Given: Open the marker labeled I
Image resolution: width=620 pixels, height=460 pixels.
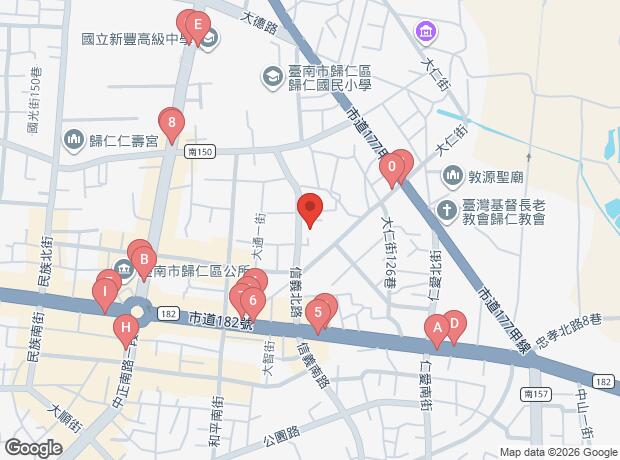Looking at the screenshot, I should [104, 292].
